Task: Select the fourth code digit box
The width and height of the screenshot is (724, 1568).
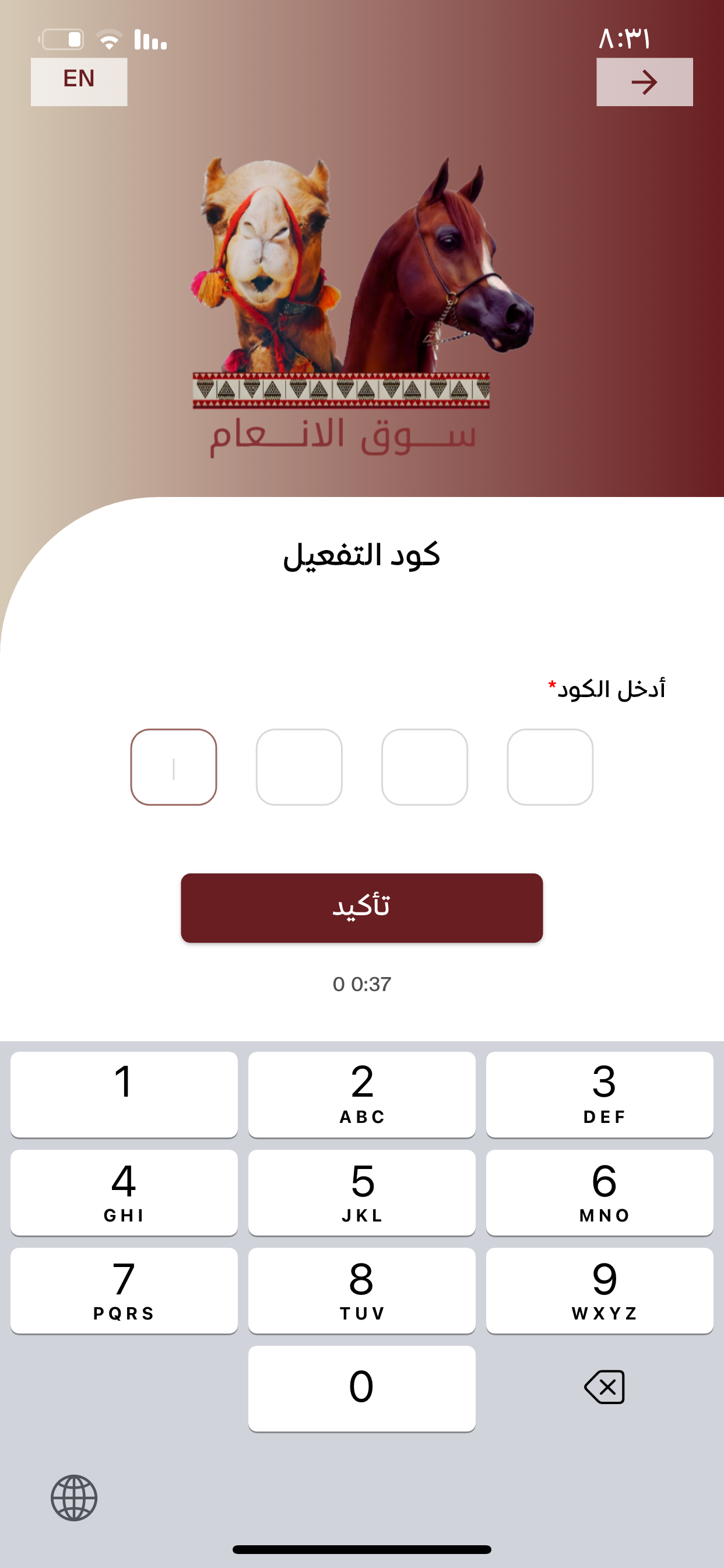Action: pos(549,767)
